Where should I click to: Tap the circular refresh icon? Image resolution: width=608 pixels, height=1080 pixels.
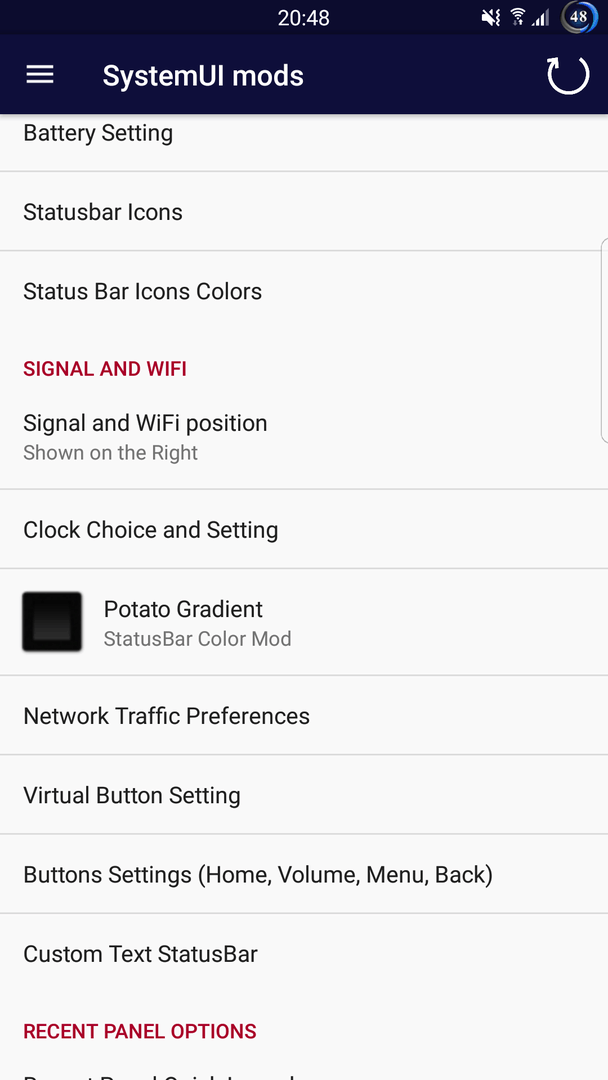click(x=567, y=75)
